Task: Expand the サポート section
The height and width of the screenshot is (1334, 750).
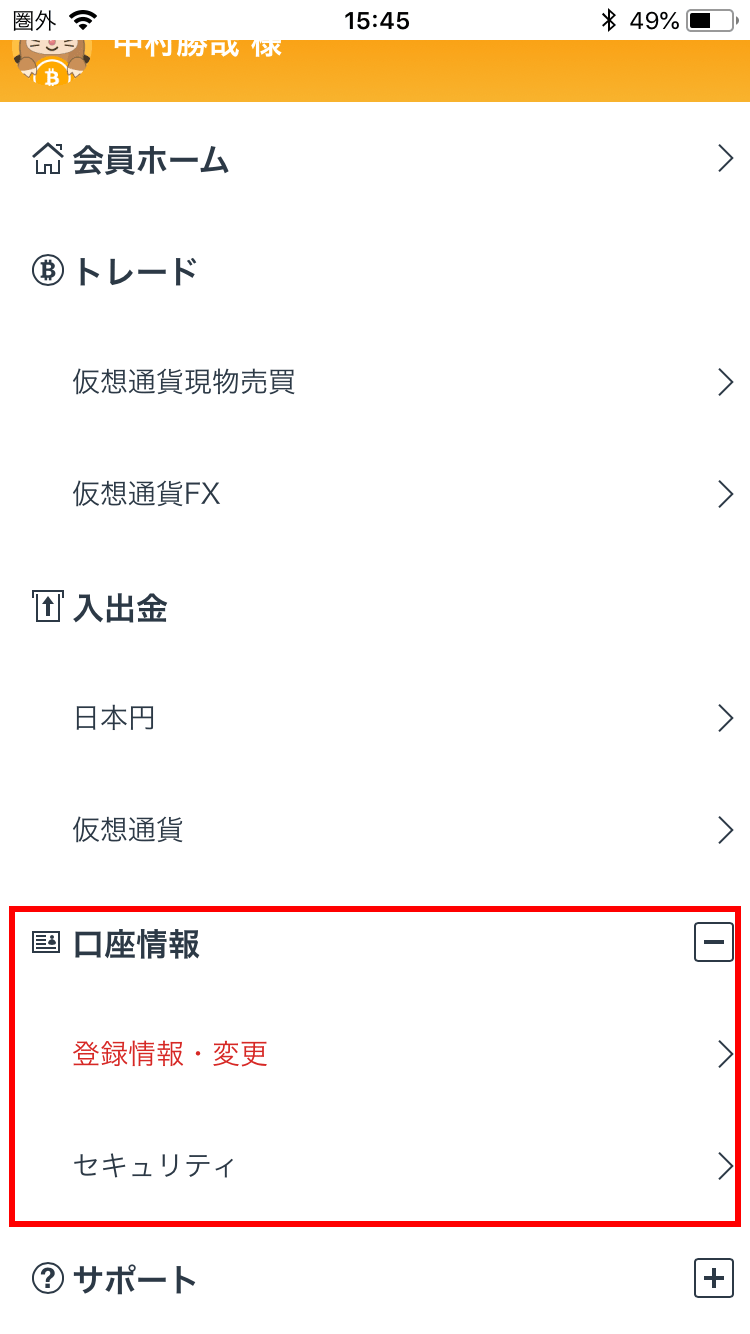Action: coord(714,1278)
